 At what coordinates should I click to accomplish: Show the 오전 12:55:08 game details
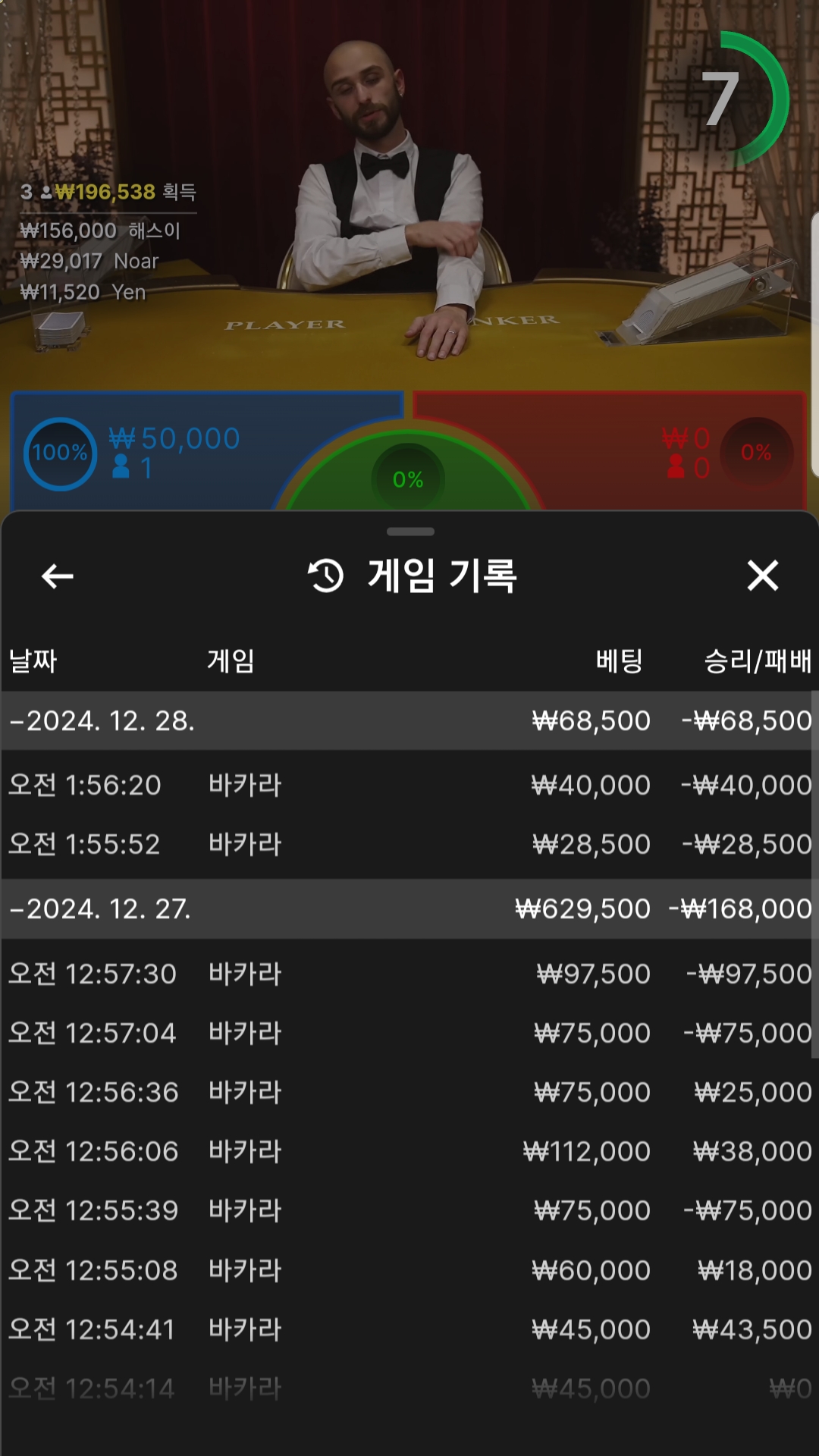(x=409, y=1270)
